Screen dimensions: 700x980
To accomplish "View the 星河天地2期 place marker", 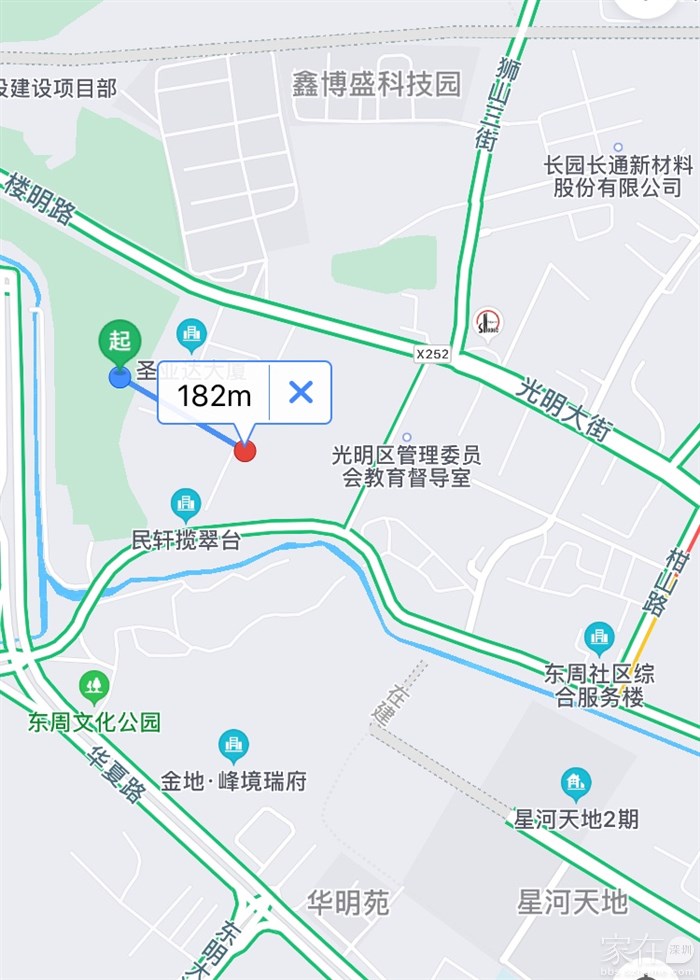I will pyautogui.click(x=575, y=782).
